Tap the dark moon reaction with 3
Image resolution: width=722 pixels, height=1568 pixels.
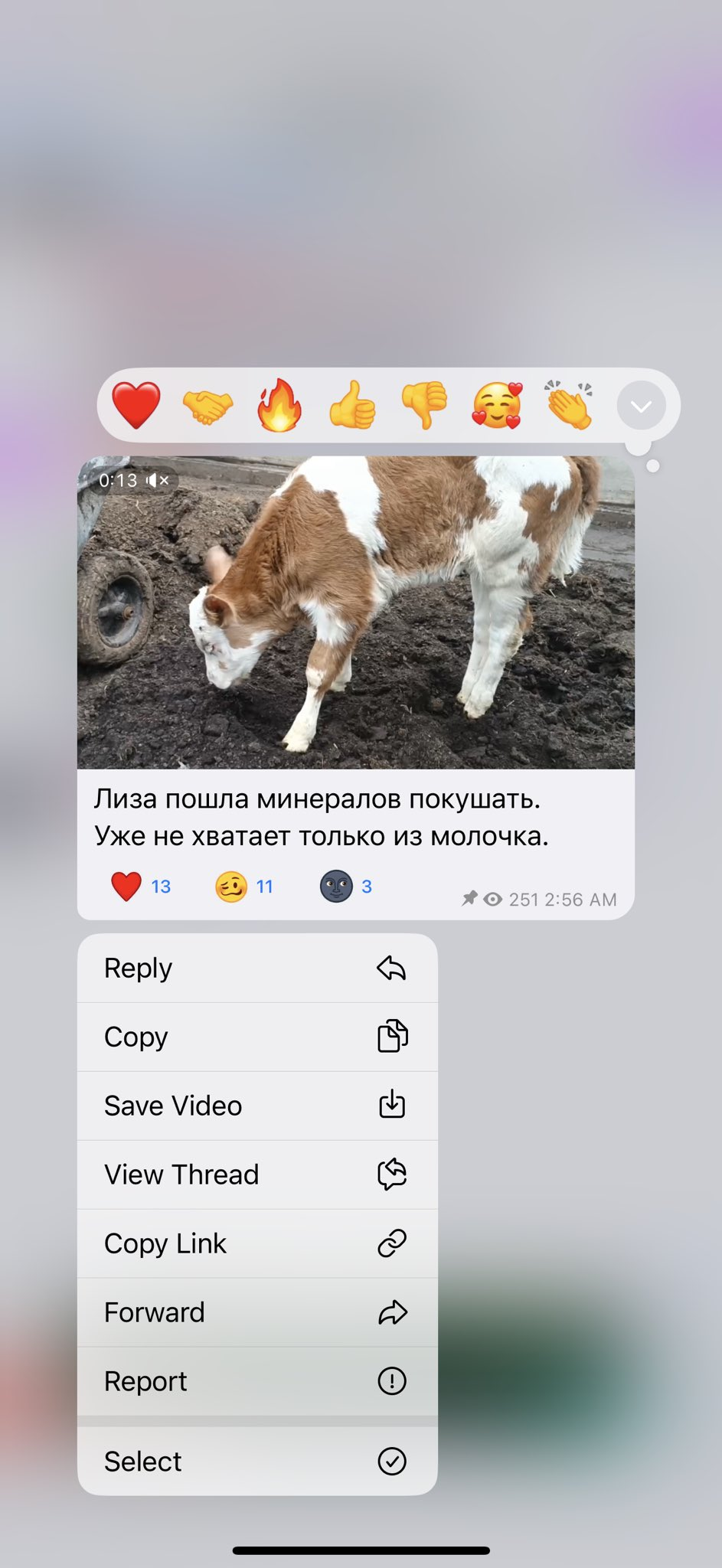pos(346,887)
